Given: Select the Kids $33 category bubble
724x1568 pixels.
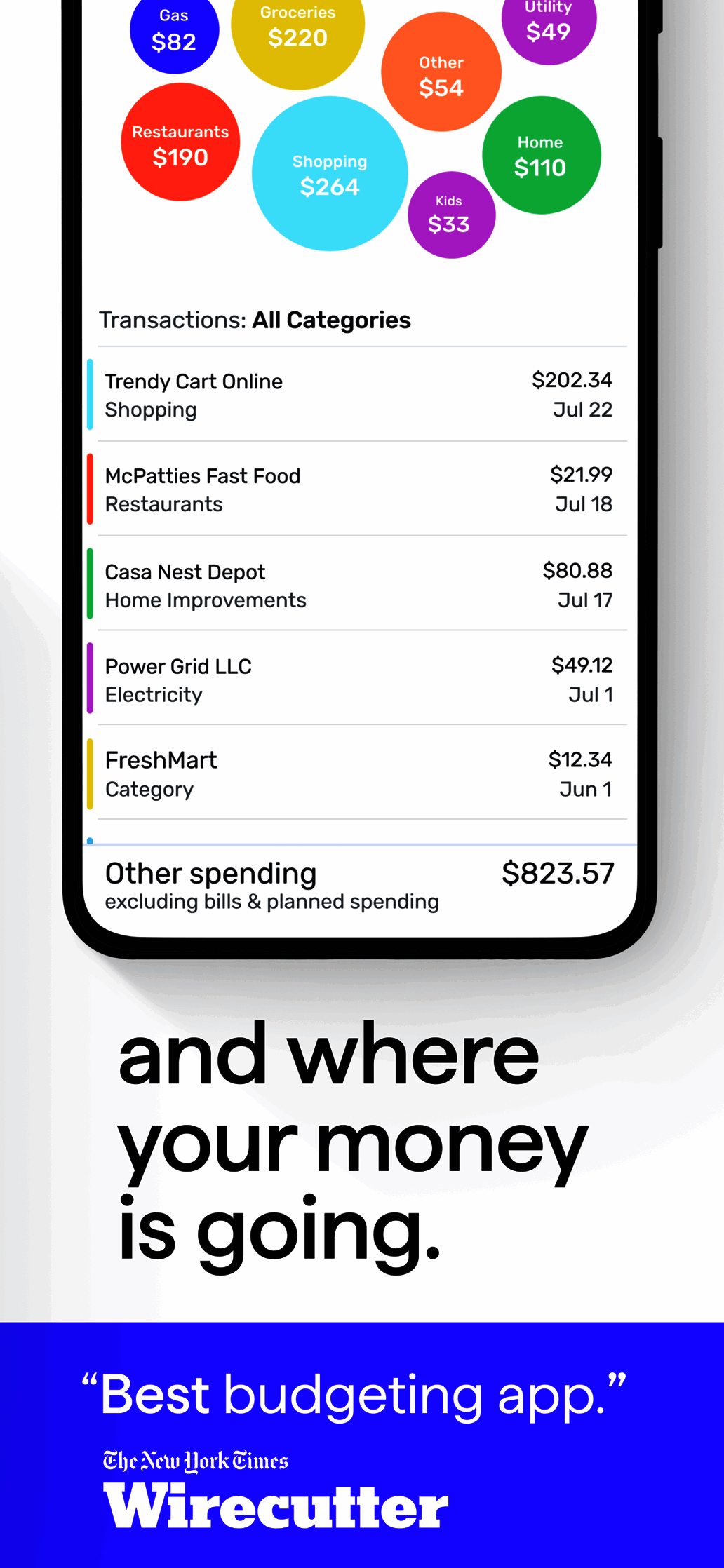Looking at the screenshot, I should click(x=451, y=213).
